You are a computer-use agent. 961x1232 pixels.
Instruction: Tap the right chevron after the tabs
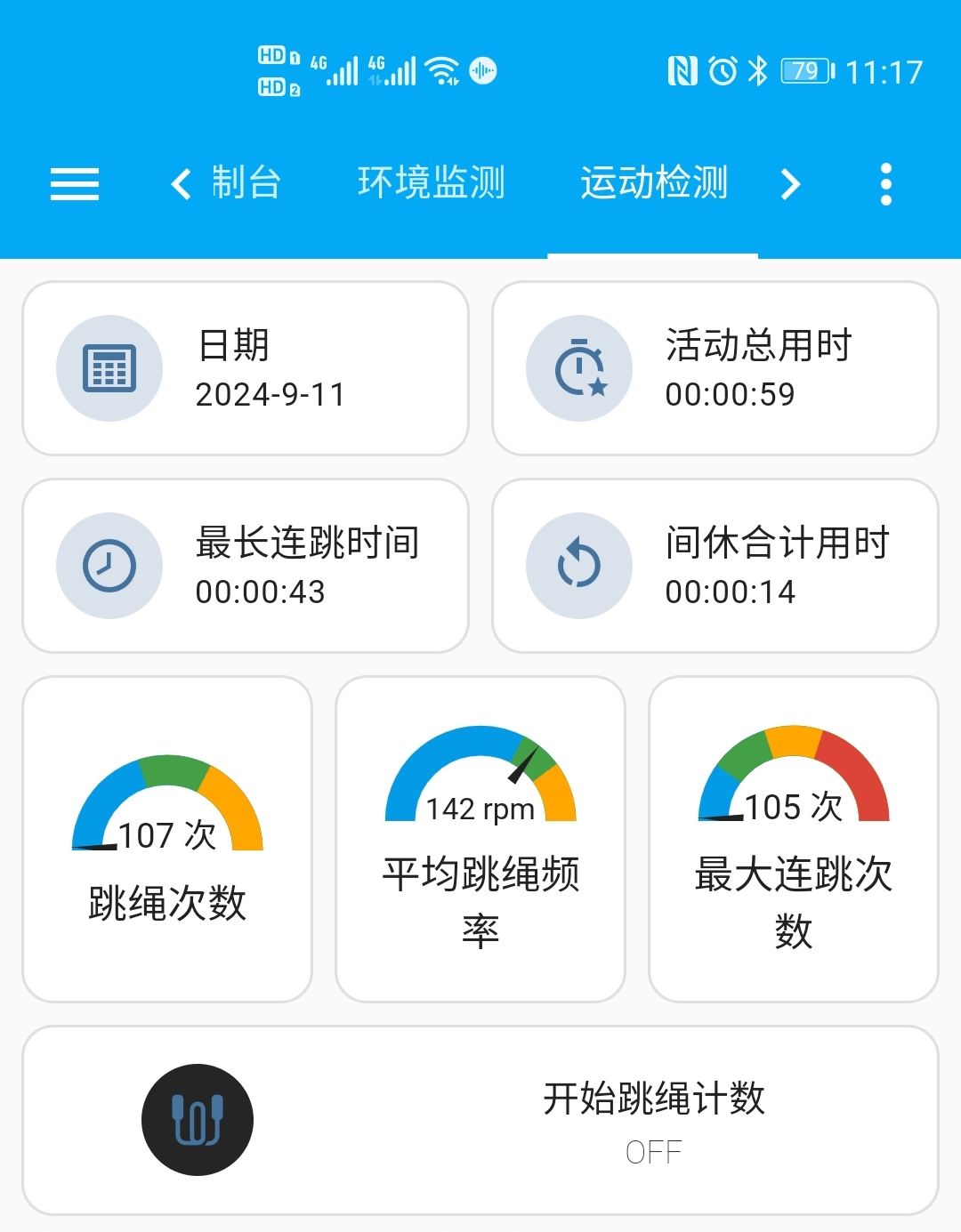point(790,184)
